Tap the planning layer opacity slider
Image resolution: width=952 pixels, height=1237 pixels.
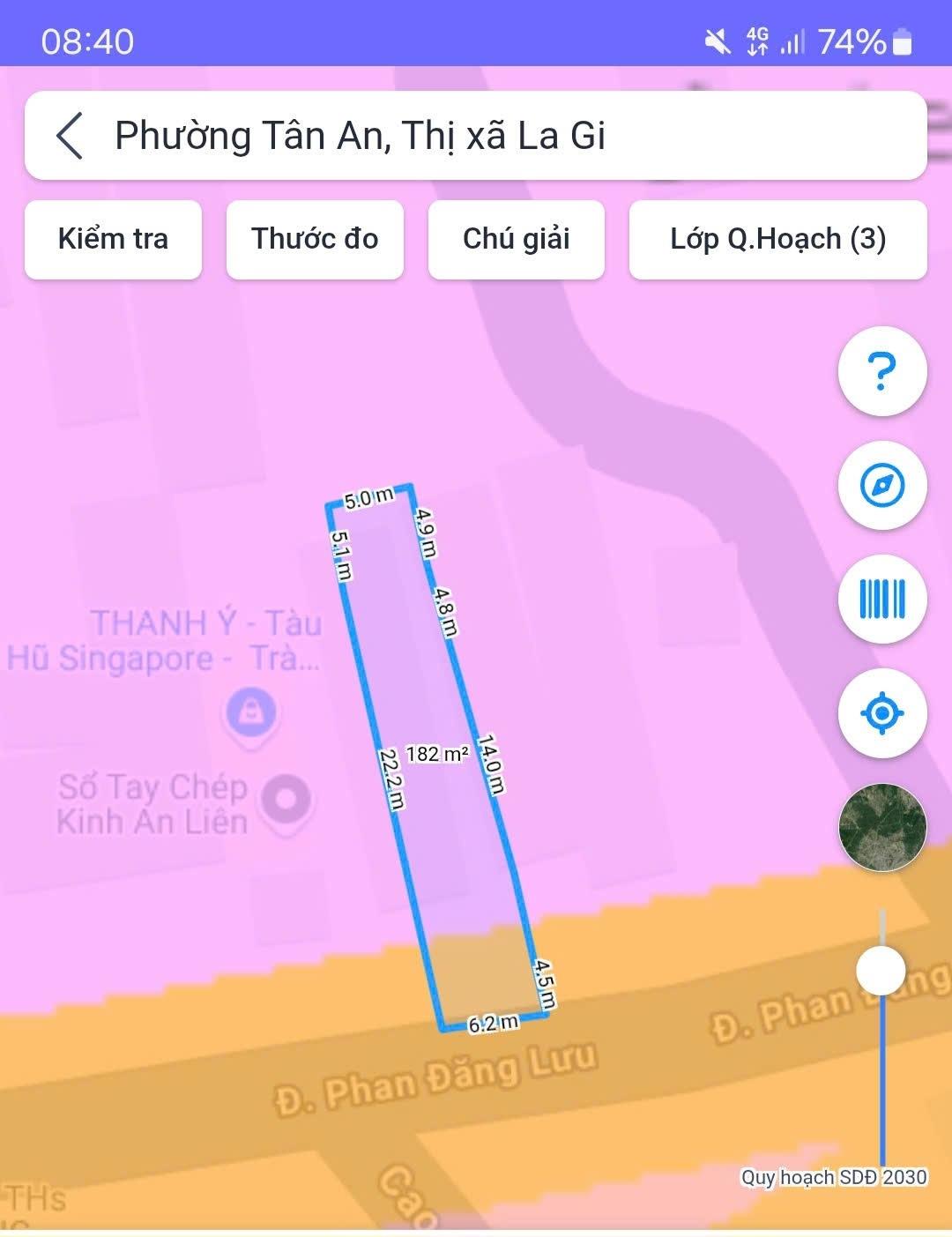(881, 970)
